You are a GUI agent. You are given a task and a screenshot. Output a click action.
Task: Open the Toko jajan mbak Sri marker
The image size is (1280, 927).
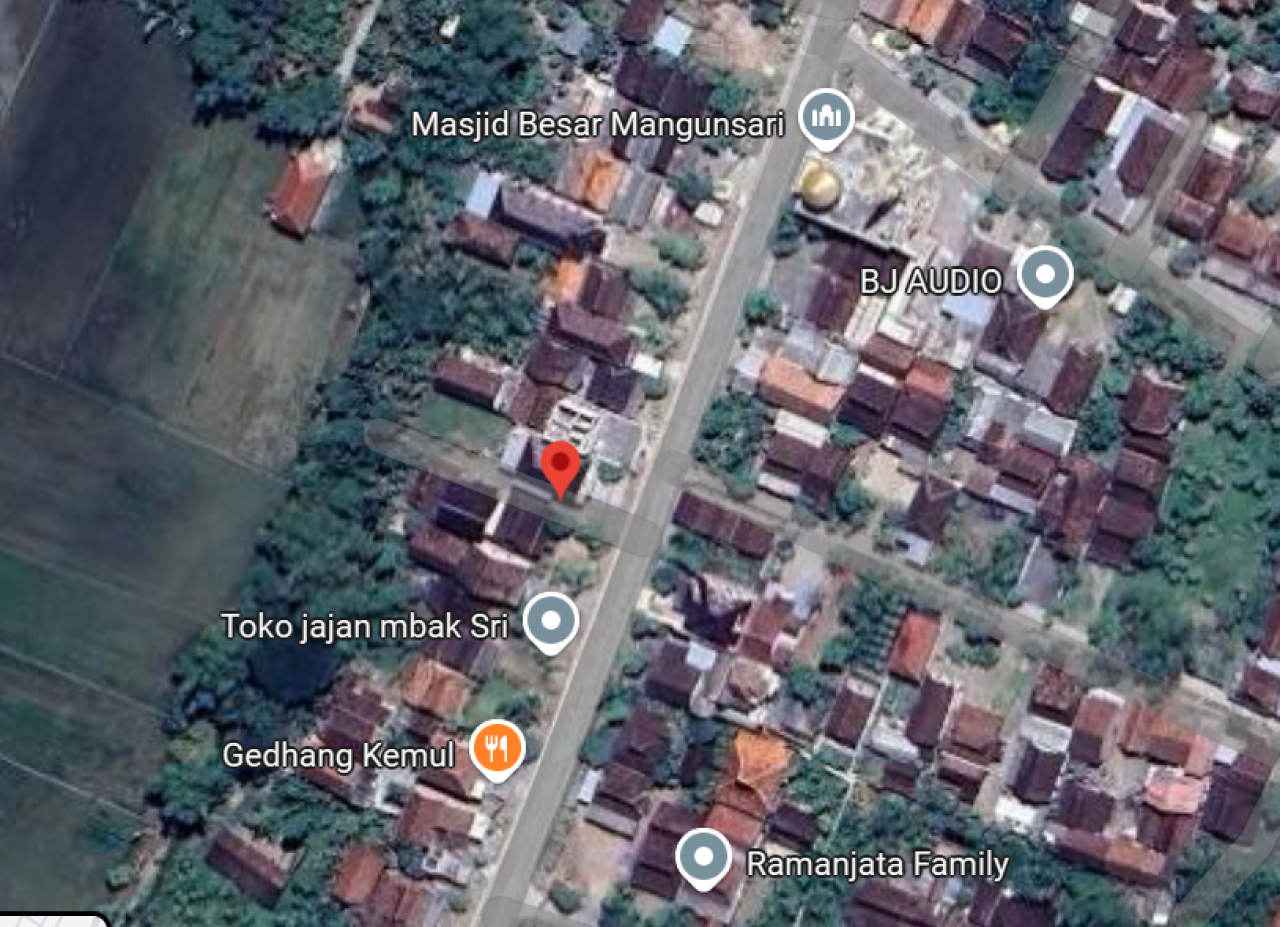pyautogui.click(x=550, y=621)
